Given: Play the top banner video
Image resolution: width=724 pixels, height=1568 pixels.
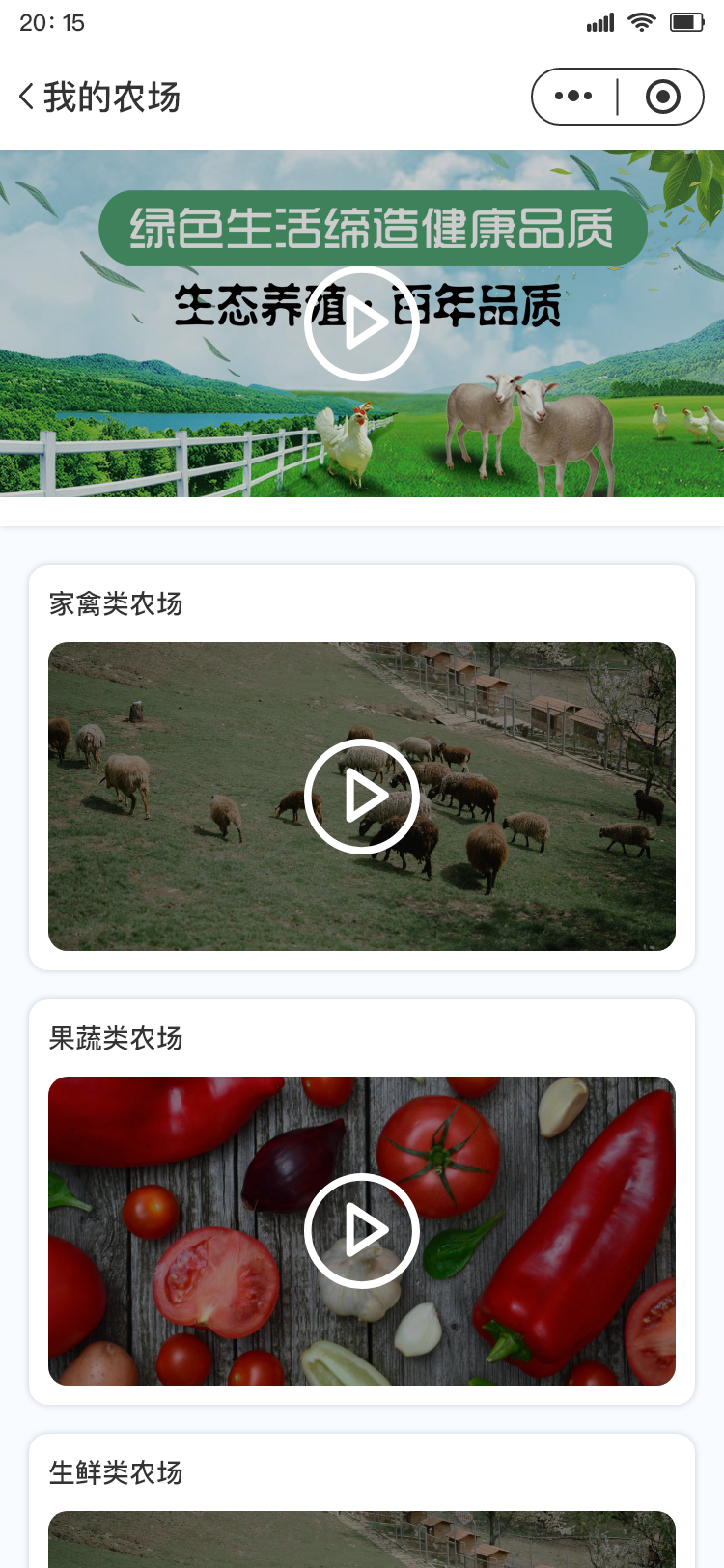Looking at the screenshot, I should coord(361,323).
